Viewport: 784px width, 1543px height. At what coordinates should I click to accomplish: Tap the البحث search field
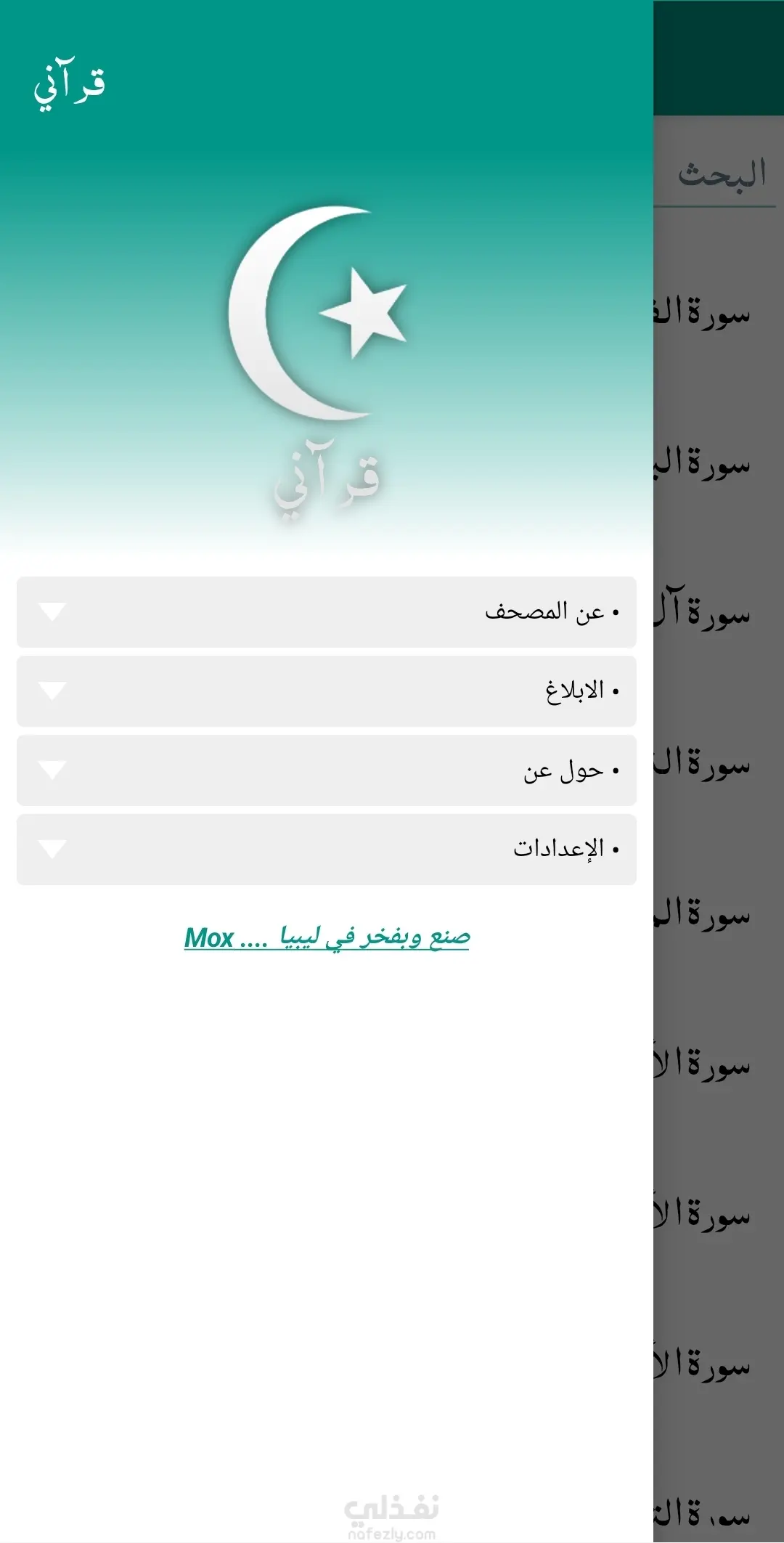tap(720, 175)
